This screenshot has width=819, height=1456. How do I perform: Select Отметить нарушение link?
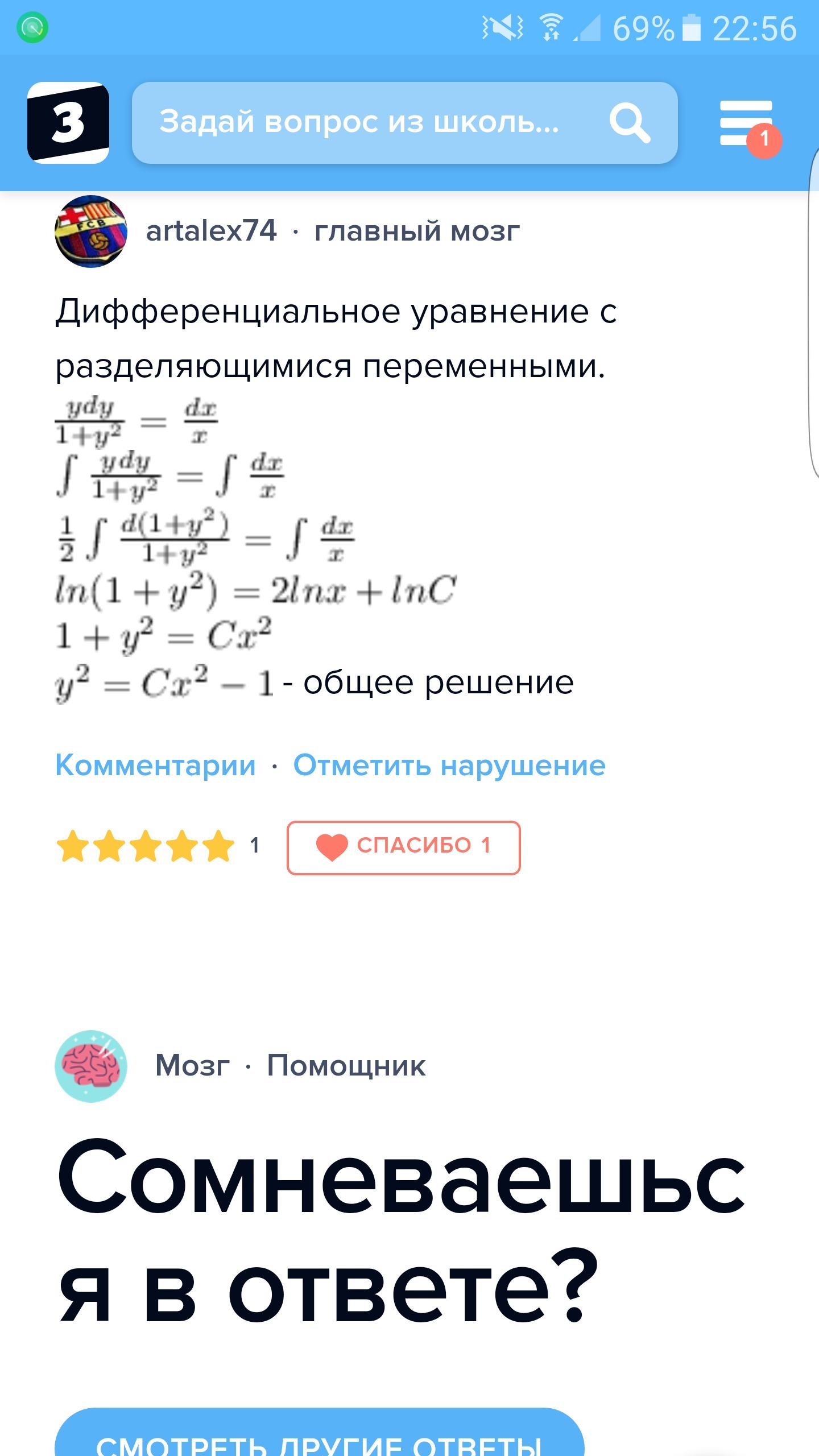[449, 765]
